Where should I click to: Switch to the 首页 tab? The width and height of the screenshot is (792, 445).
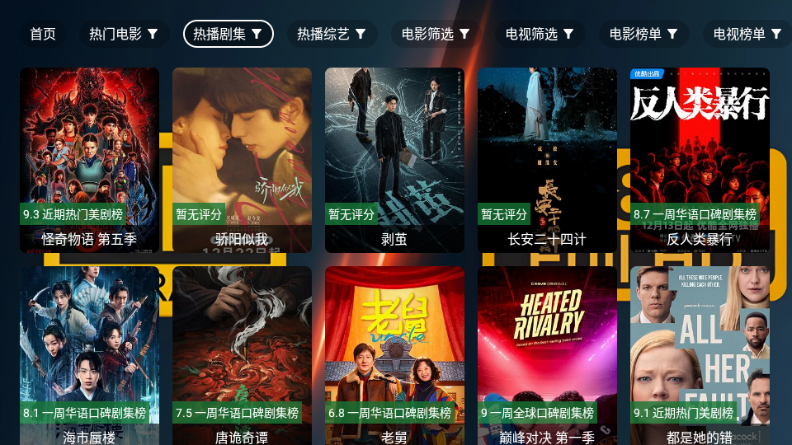pos(43,34)
